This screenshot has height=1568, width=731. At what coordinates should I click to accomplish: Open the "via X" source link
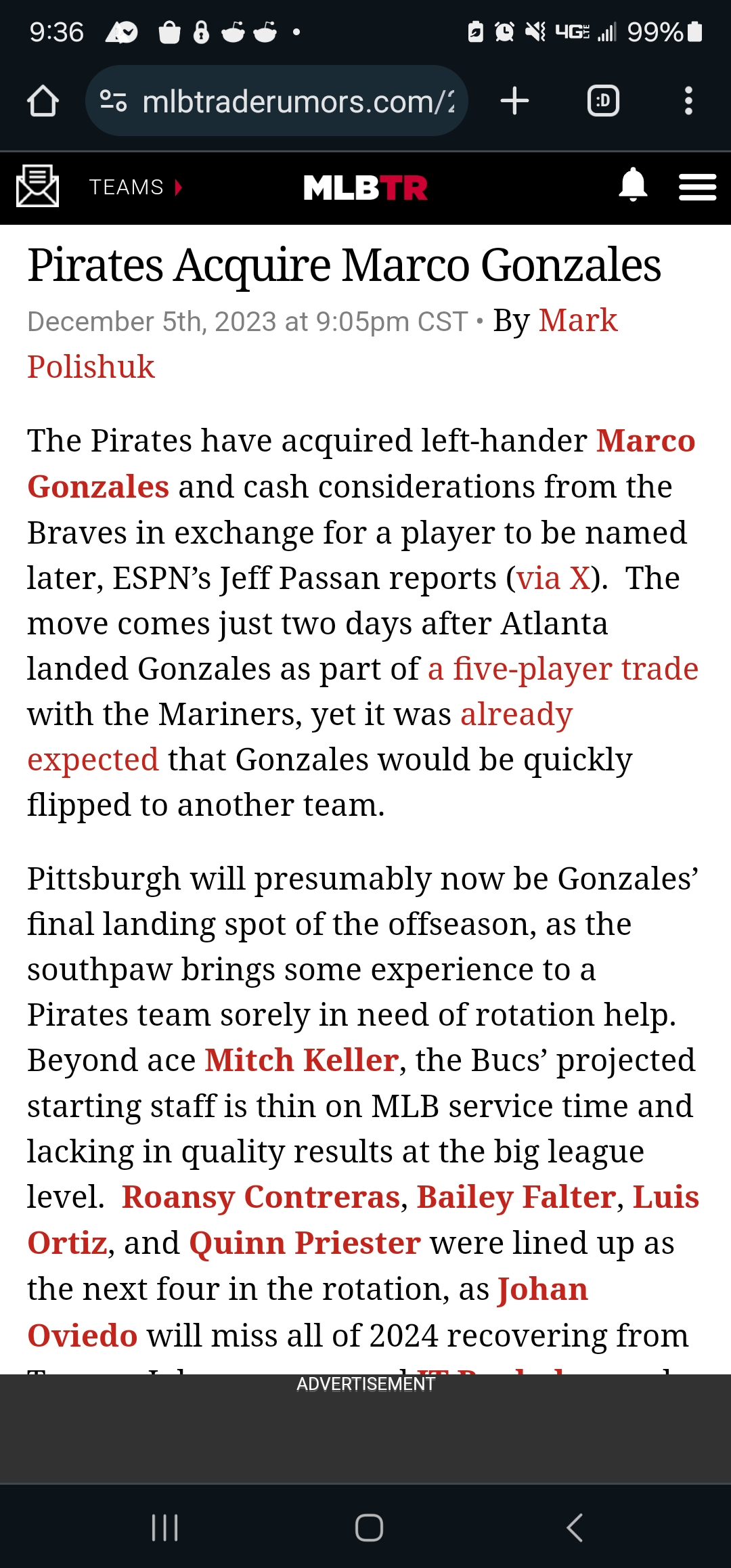(553, 579)
